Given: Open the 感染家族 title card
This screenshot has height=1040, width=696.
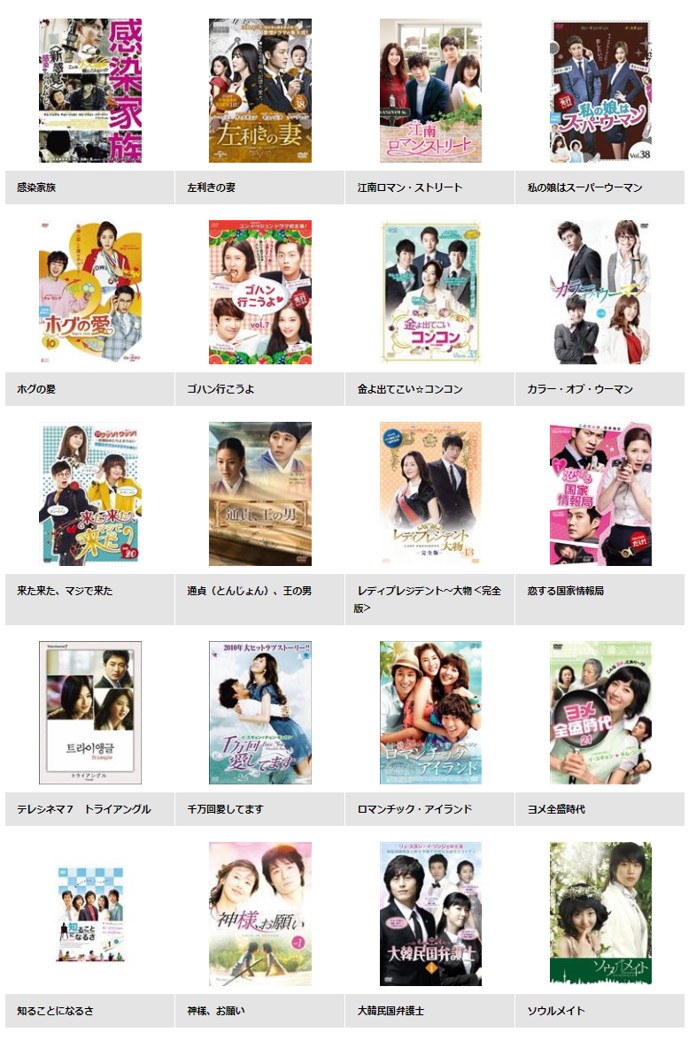Looking at the screenshot, I should pyautogui.click(x=90, y=91).
